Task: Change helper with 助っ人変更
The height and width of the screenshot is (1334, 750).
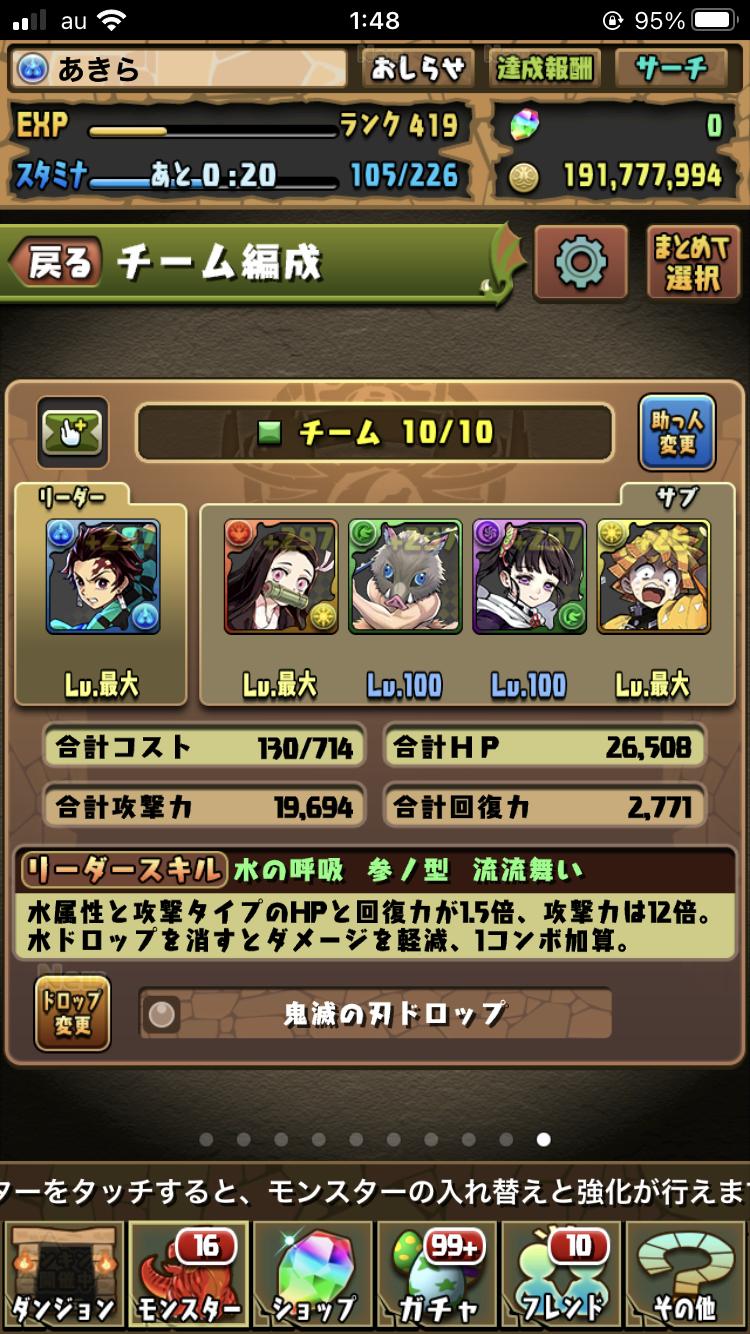Action: coord(677,433)
